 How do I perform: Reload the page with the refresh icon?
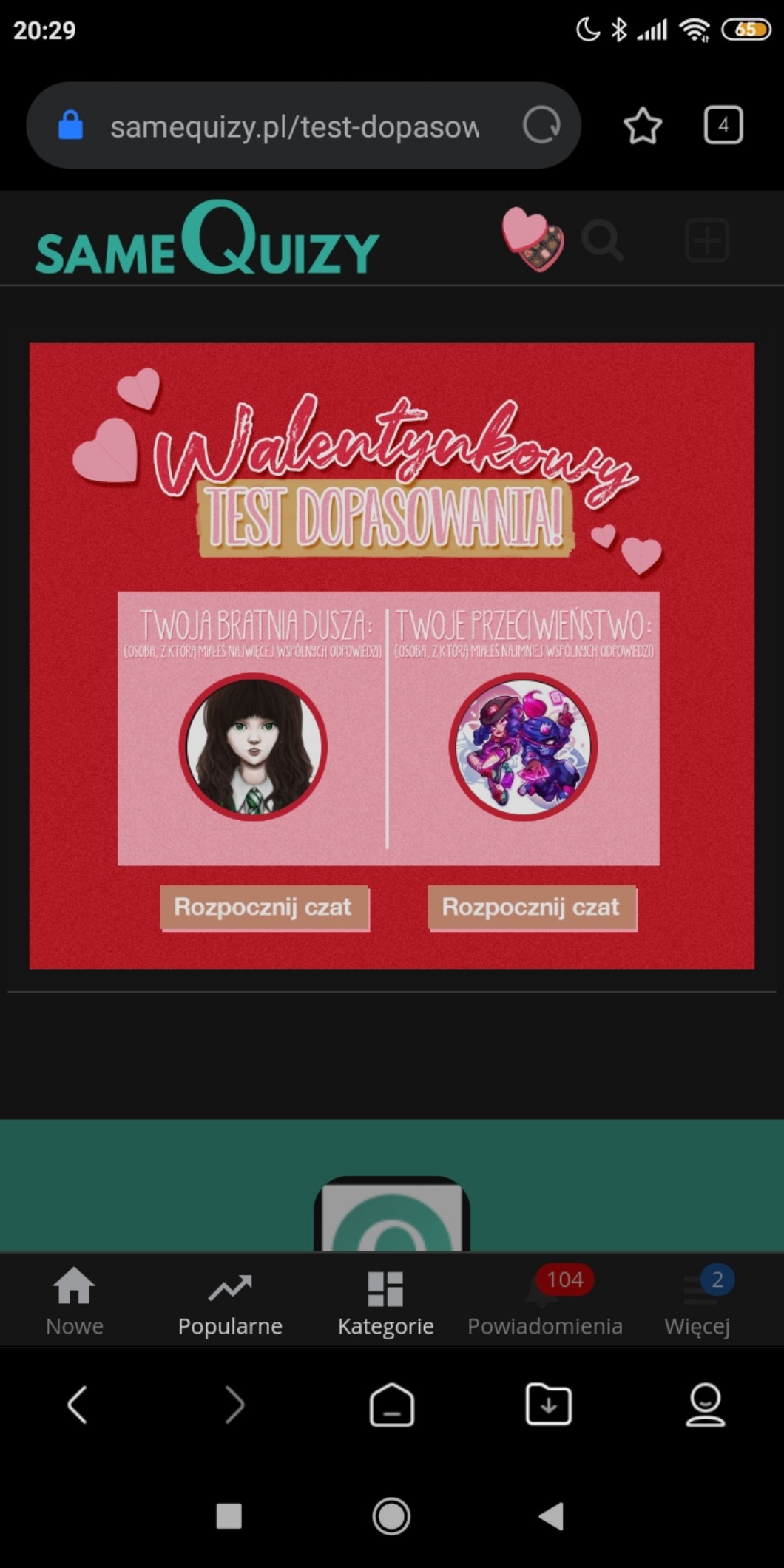coord(541,125)
